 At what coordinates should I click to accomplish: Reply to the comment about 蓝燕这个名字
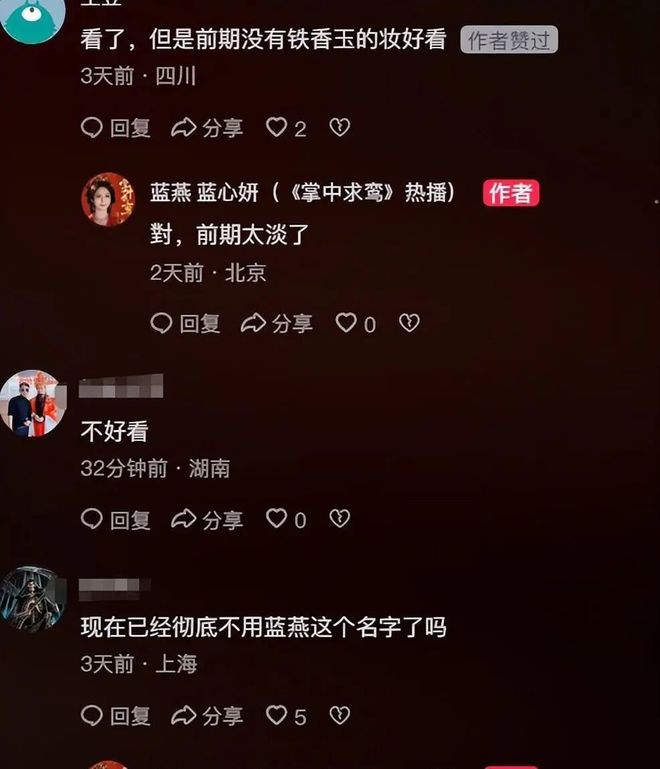coord(115,716)
